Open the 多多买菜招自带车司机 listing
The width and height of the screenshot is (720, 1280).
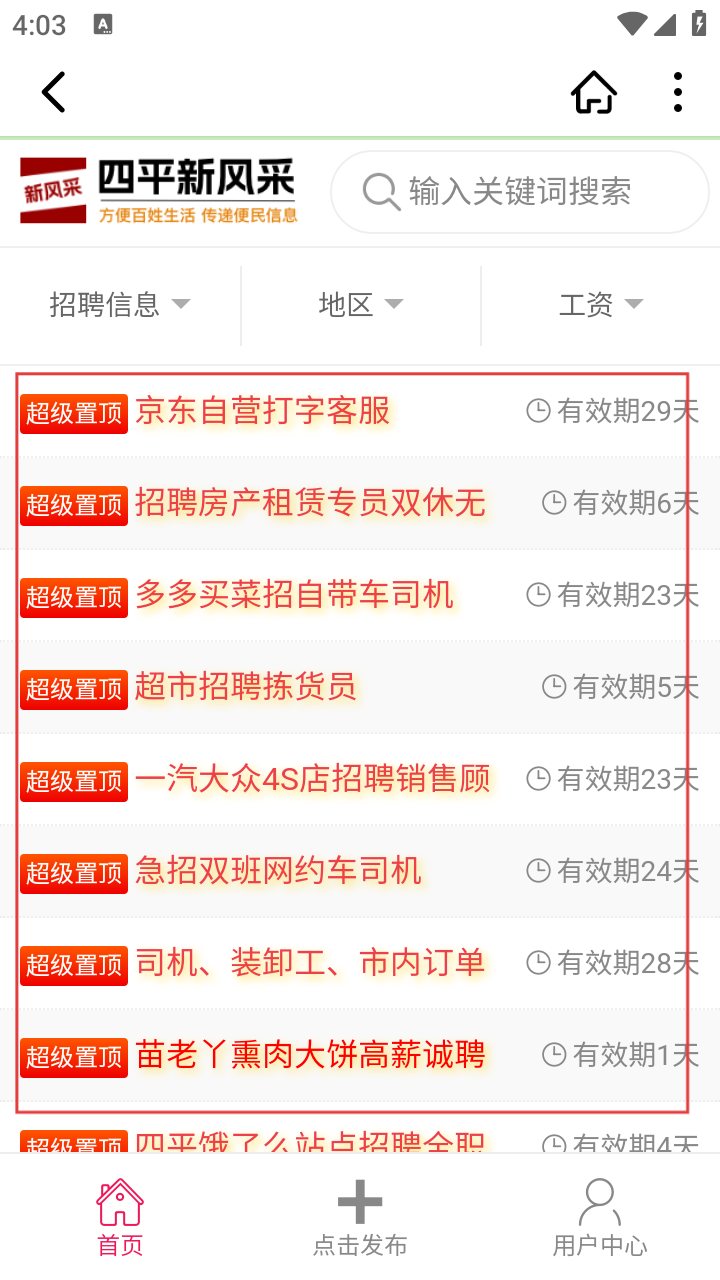294,595
